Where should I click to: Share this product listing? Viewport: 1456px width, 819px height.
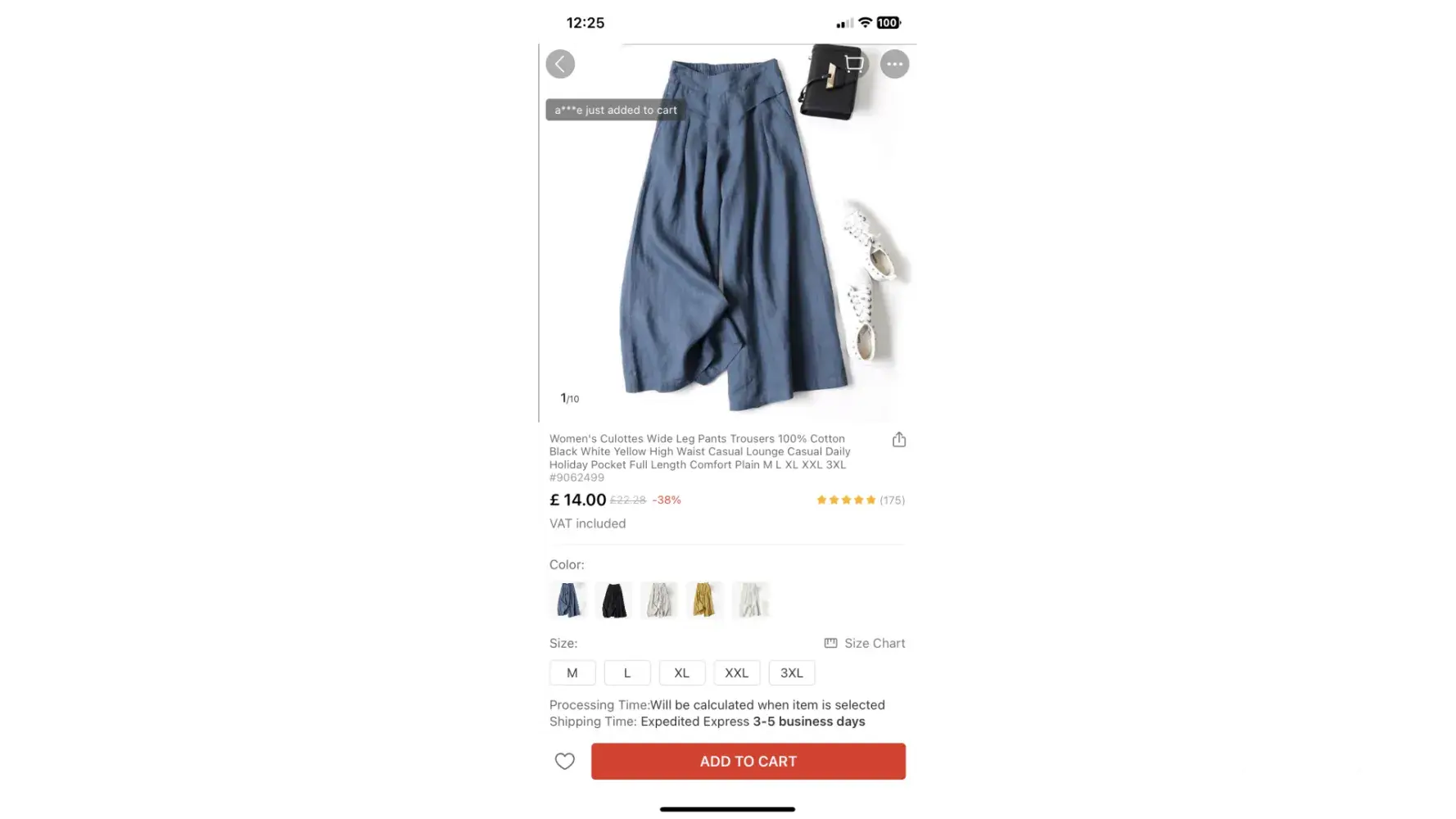pos(898,440)
